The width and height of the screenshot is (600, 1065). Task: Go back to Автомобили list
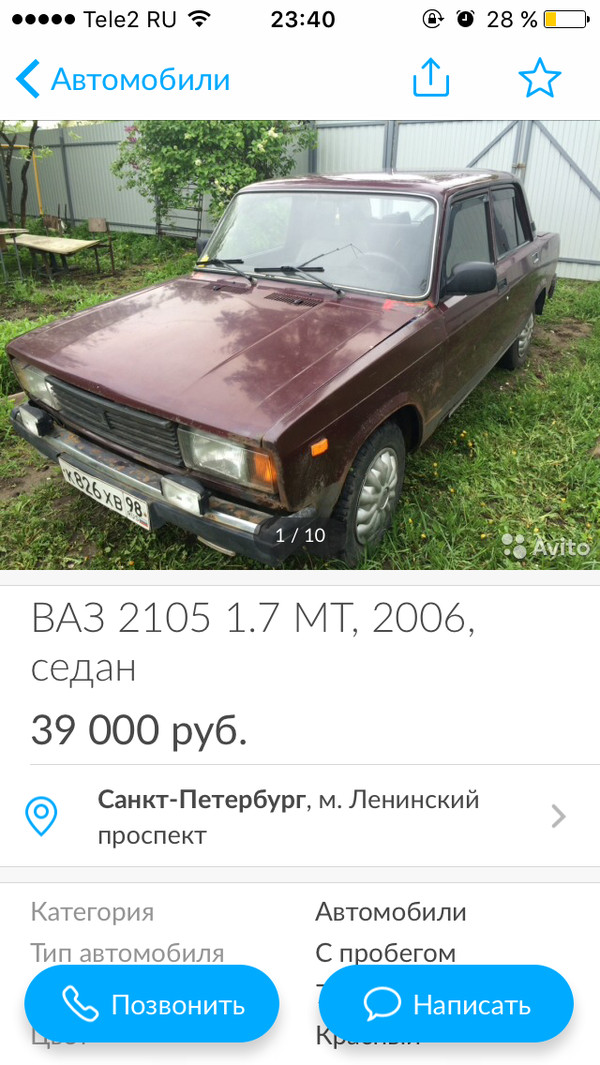pos(122,80)
